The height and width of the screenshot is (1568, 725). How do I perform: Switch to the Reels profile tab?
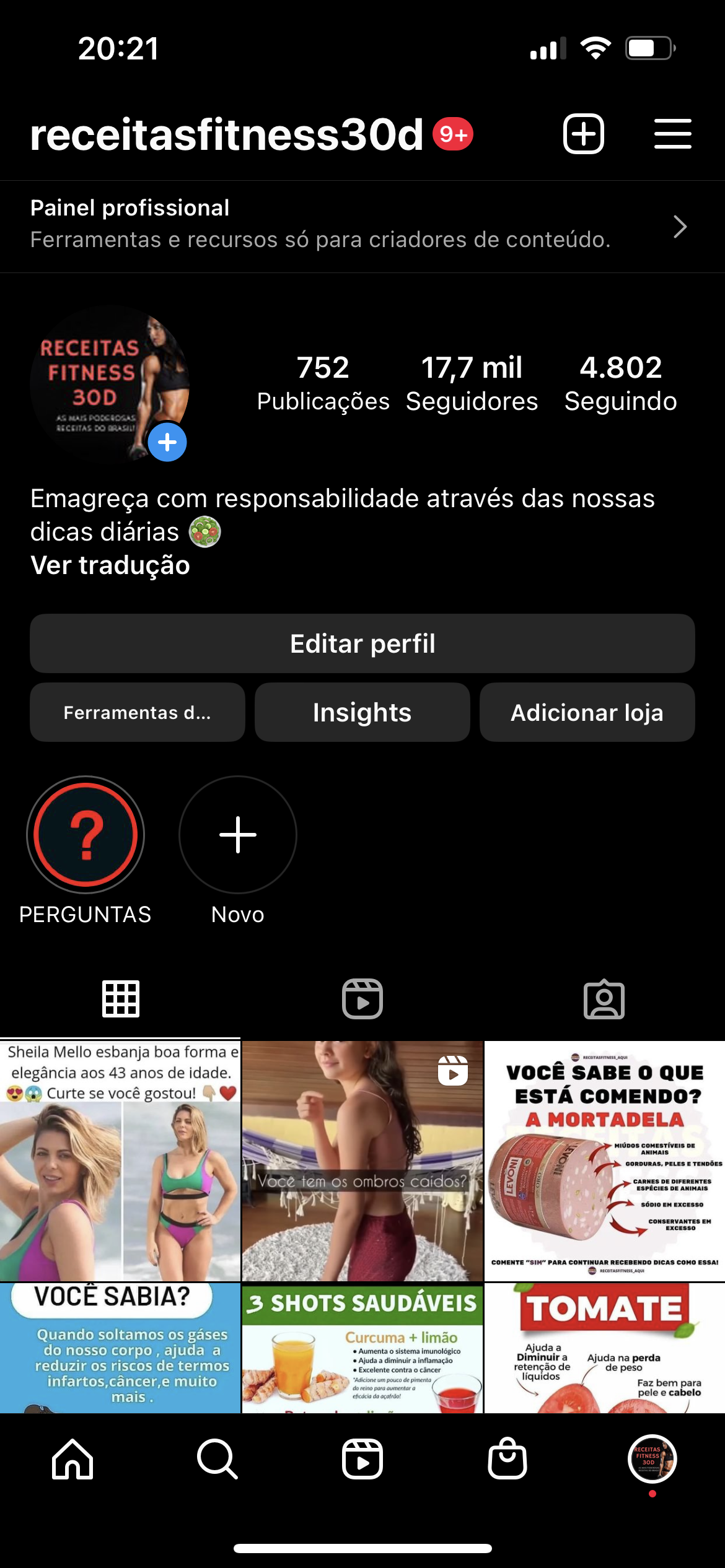coord(362,999)
